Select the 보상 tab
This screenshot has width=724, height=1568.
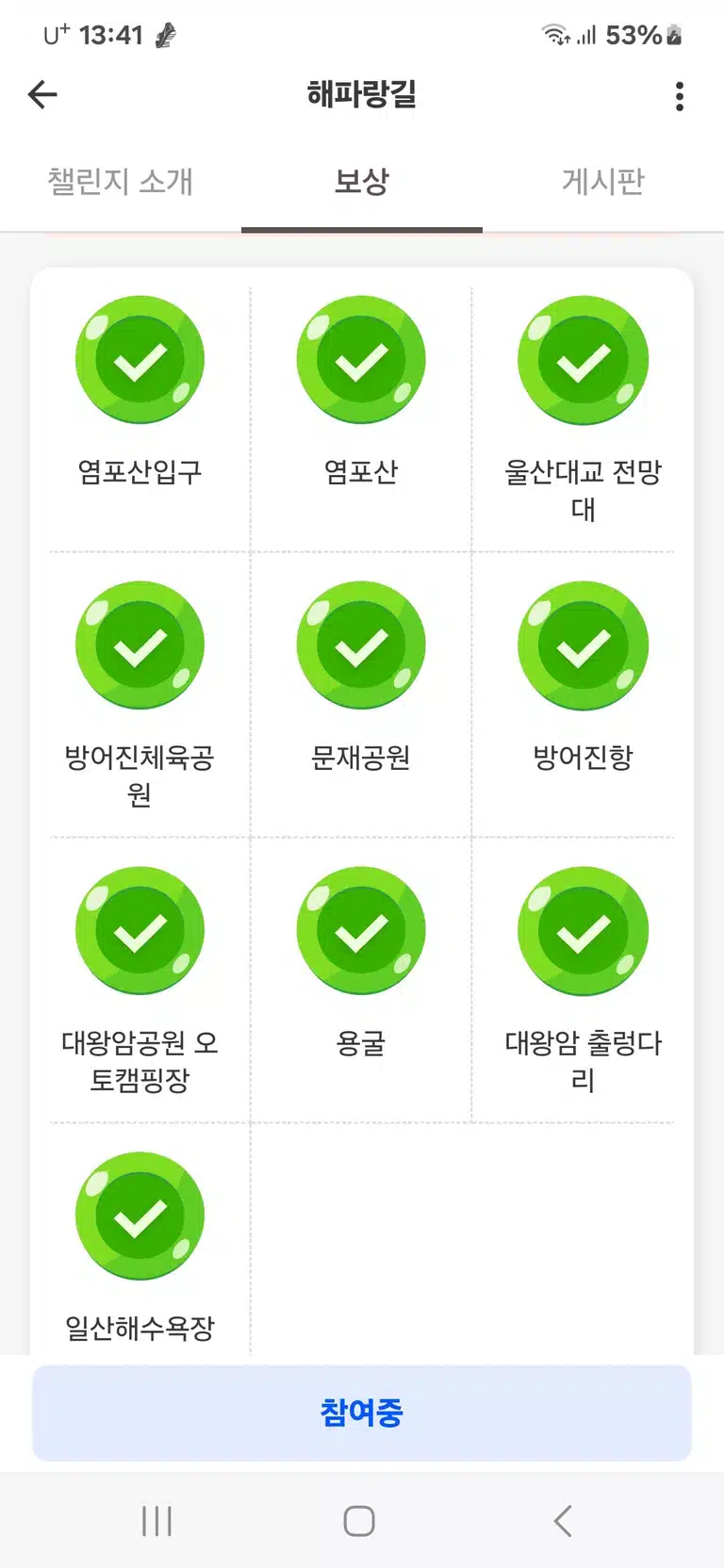pos(362,181)
